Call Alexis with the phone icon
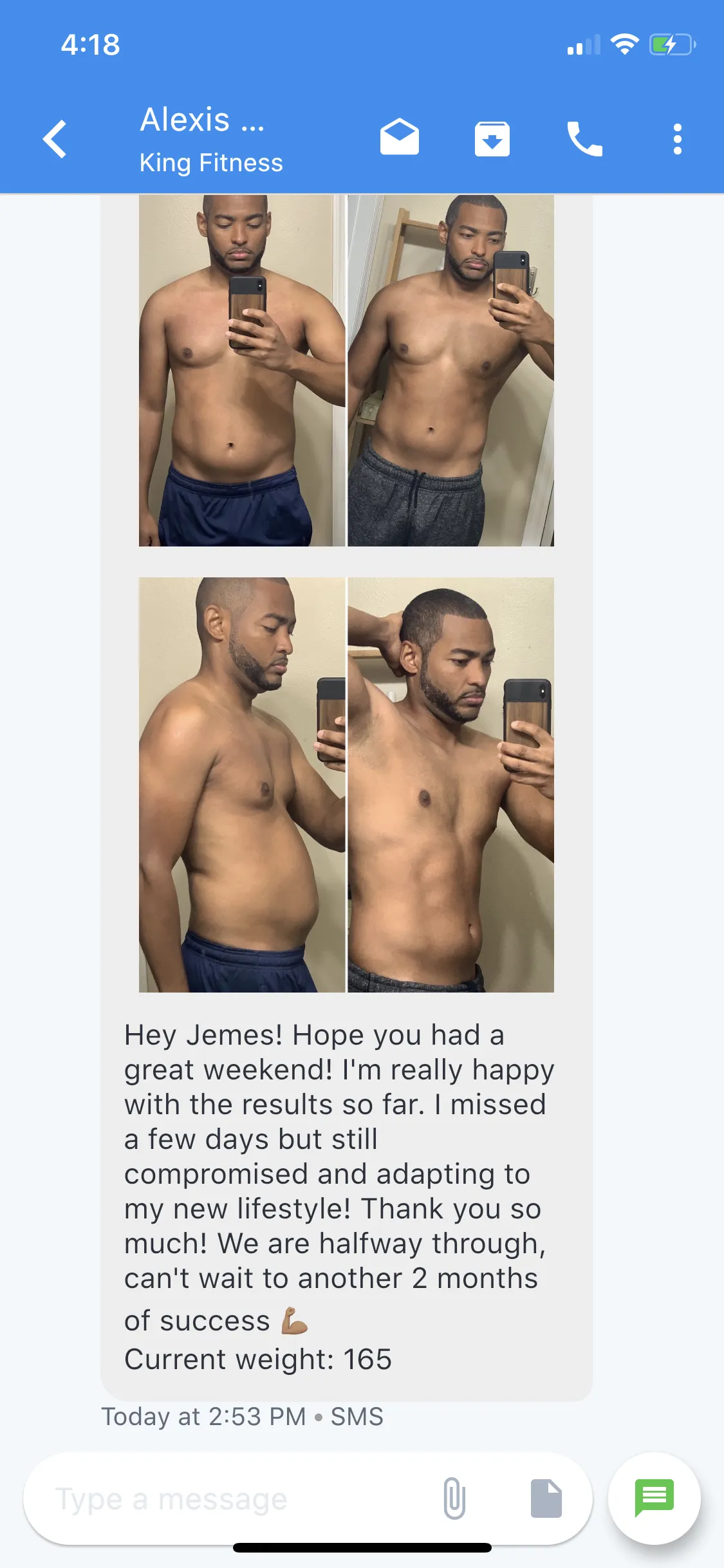Viewport: 724px width, 1568px height. pos(584,139)
